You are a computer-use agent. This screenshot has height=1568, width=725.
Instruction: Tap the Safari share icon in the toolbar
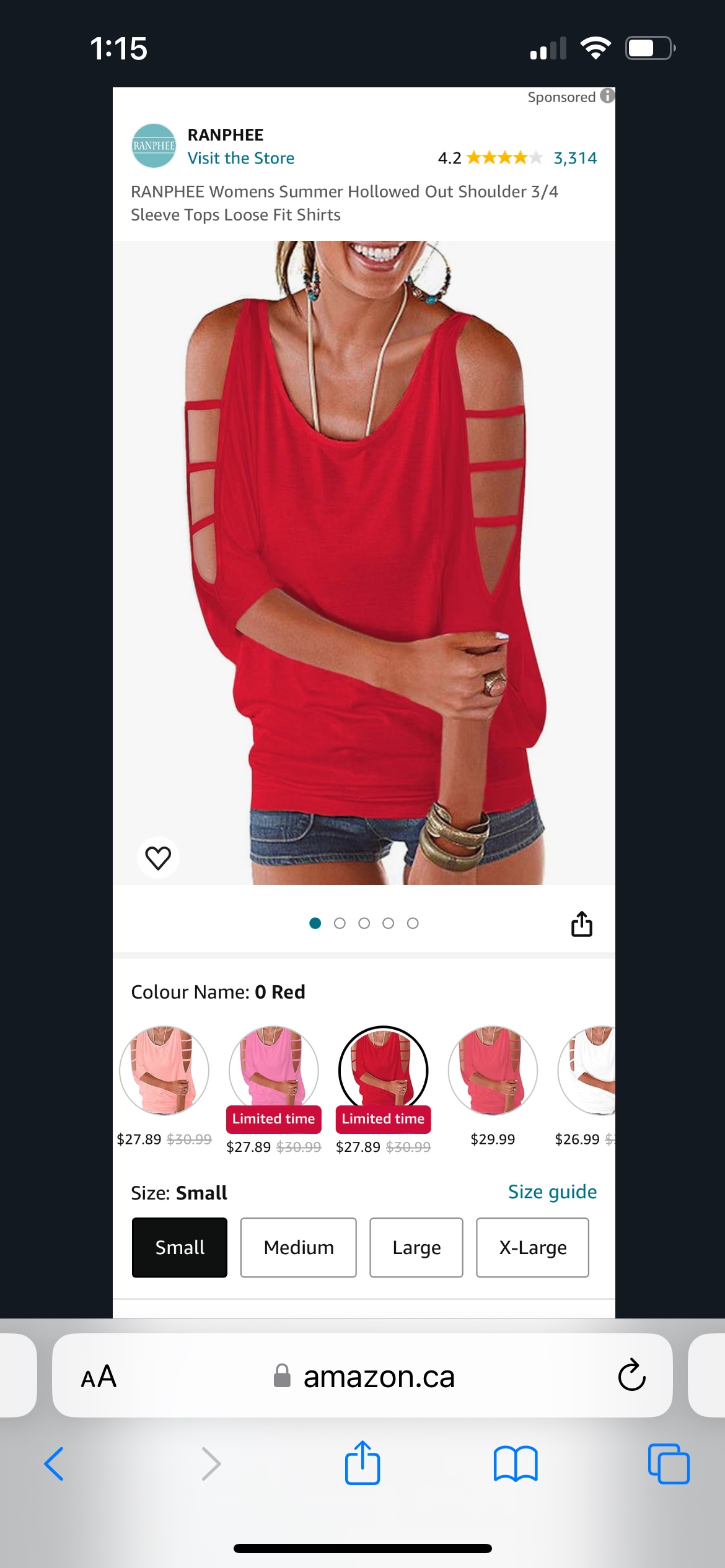(362, 1463)
